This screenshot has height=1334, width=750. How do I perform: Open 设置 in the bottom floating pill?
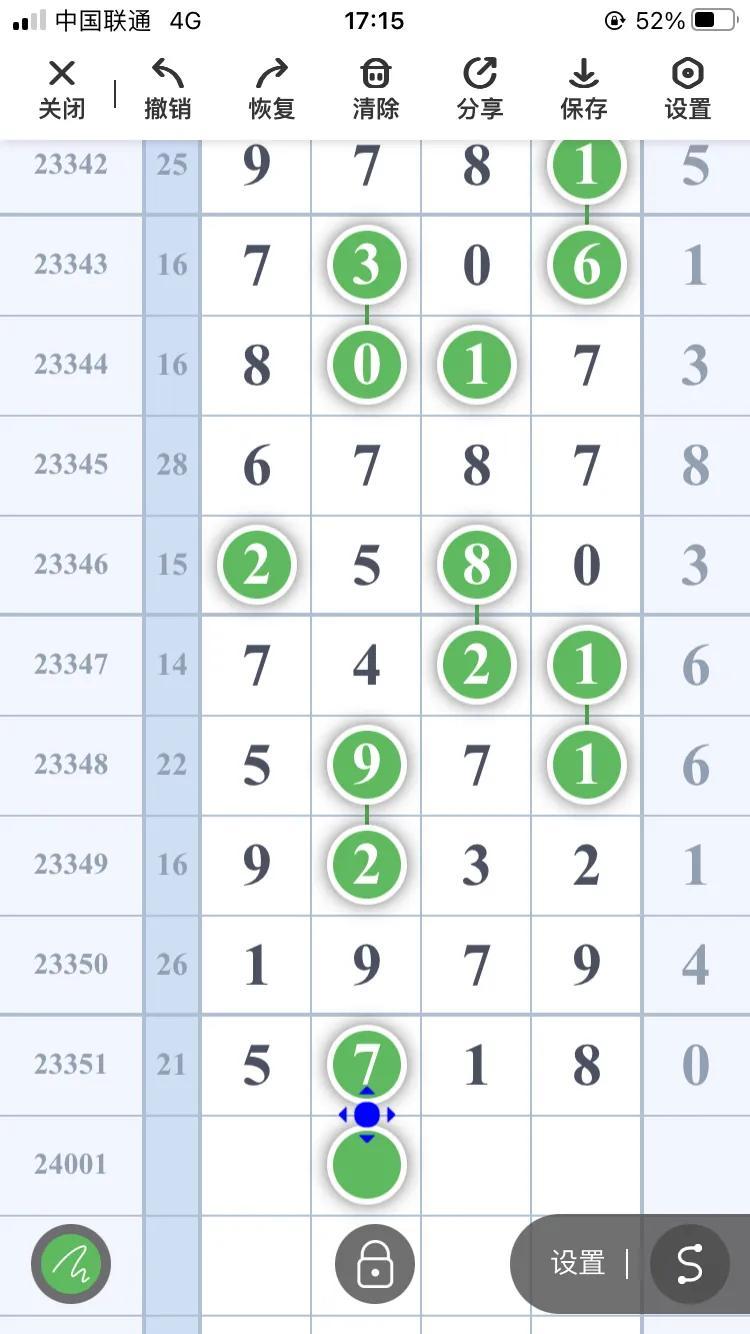point(578,1263)
